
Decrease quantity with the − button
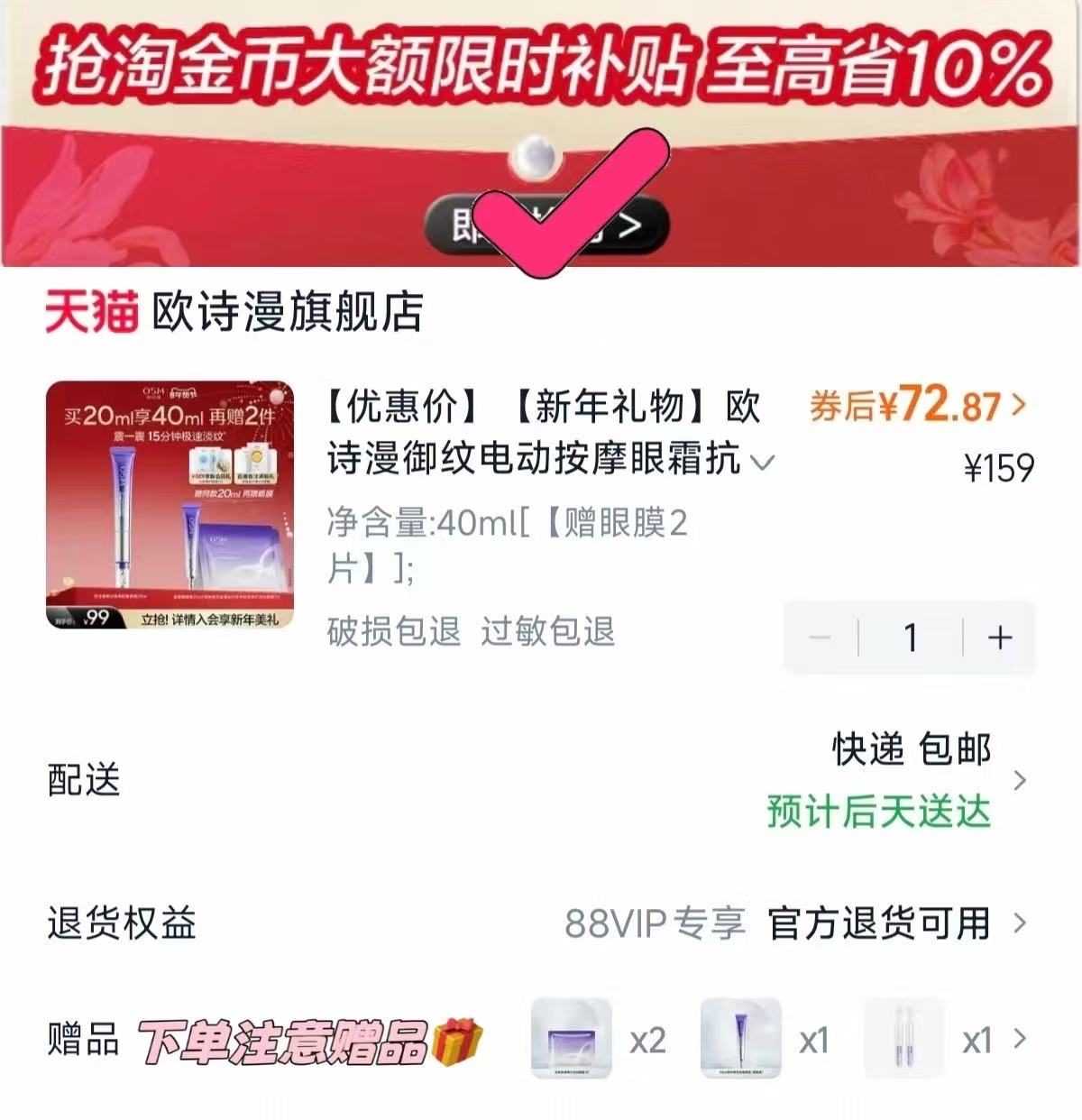(821, 638)
